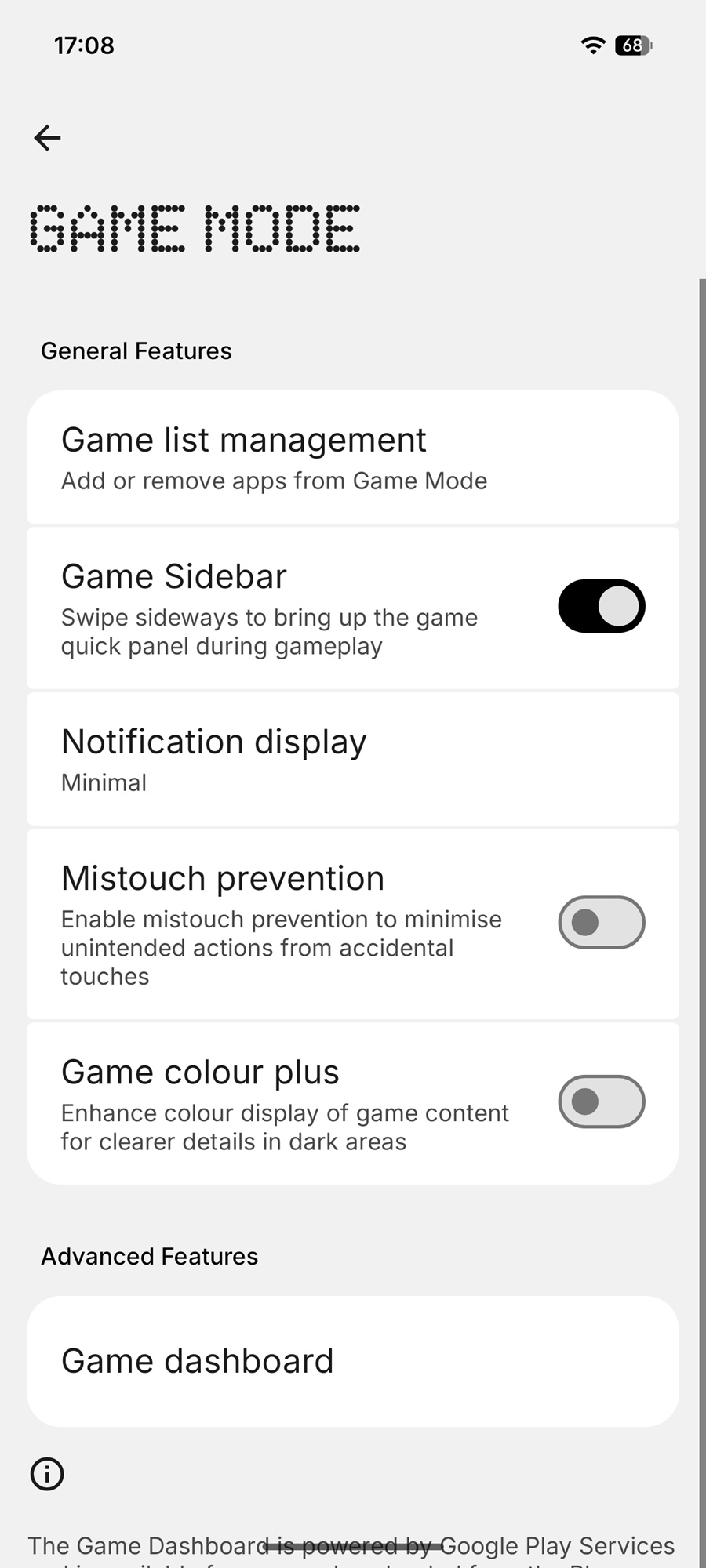
Task: Enable Mistouch prevention
Action: [601, 923]
